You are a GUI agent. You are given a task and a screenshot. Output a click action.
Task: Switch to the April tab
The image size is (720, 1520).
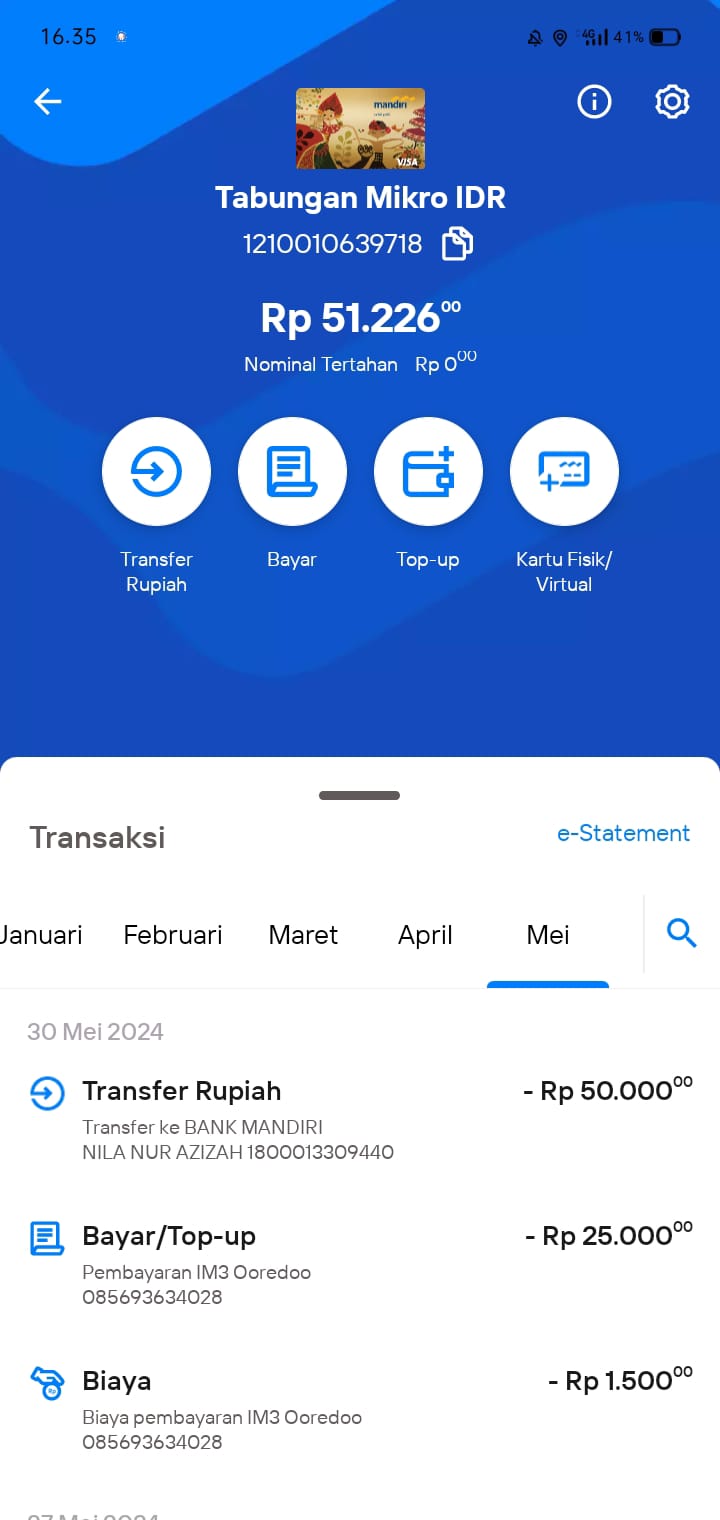tap(425, 935)
